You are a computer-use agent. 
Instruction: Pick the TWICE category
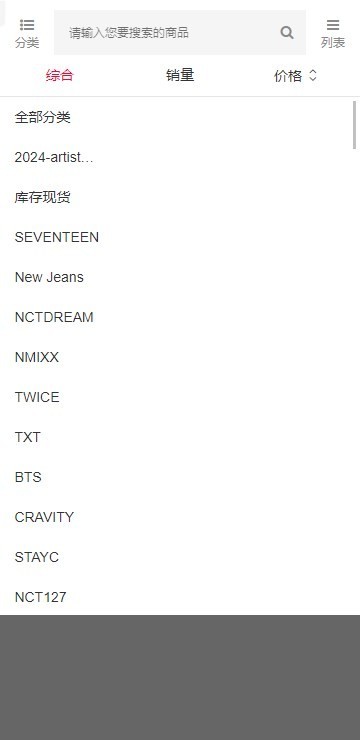click(x=37, y=397)
